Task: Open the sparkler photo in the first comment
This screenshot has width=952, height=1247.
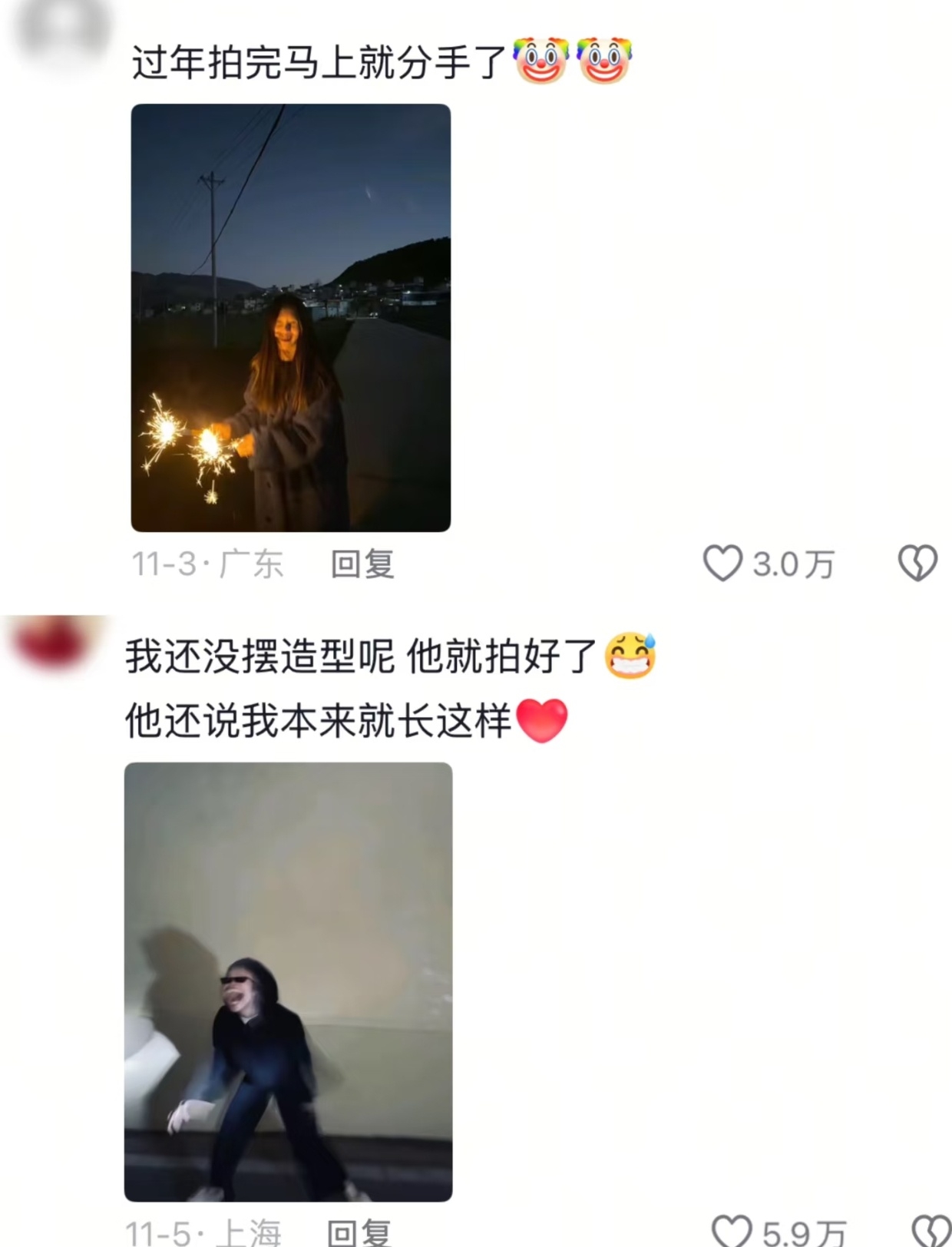Action: click(x=290, y=317)
